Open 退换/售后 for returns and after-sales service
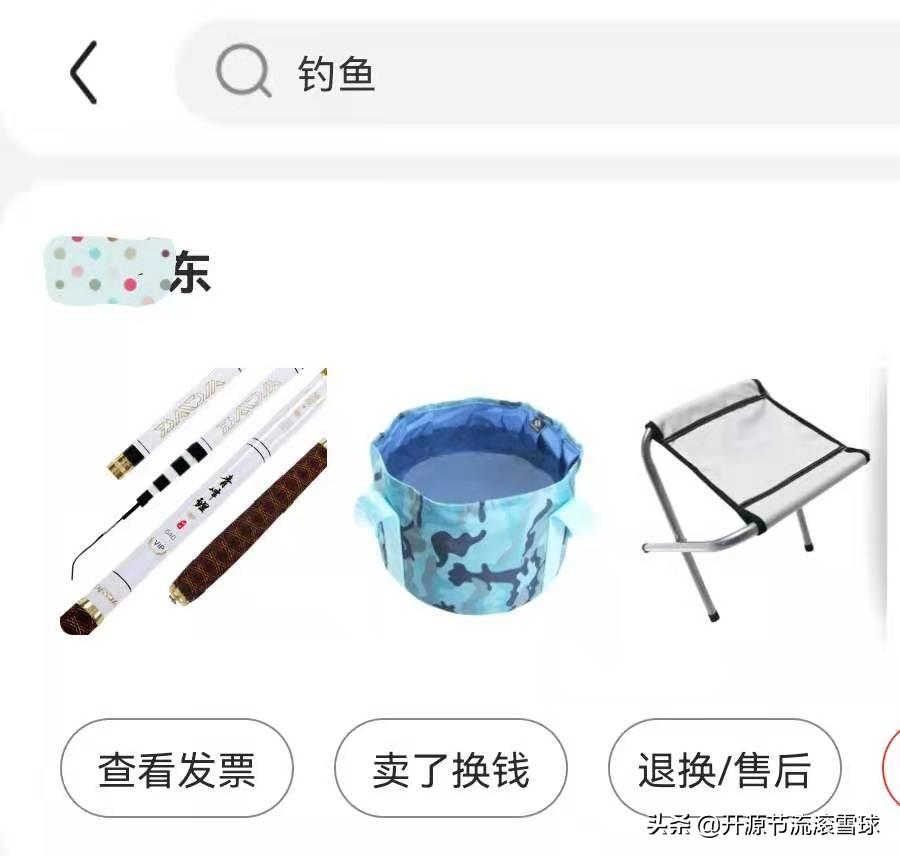The image size is (900, 856). point(724,769)
